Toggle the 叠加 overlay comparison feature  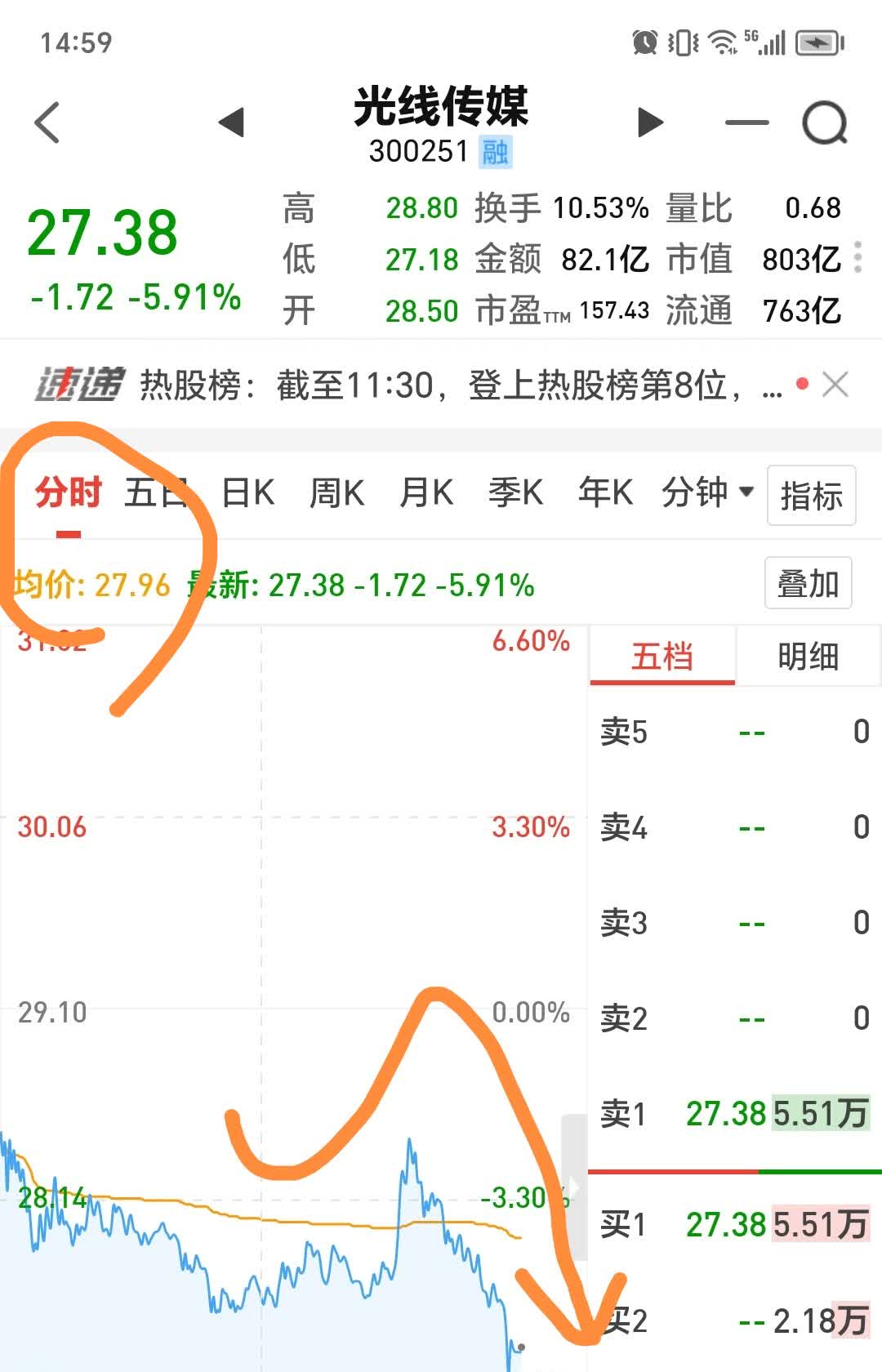(x=807, y=584)
